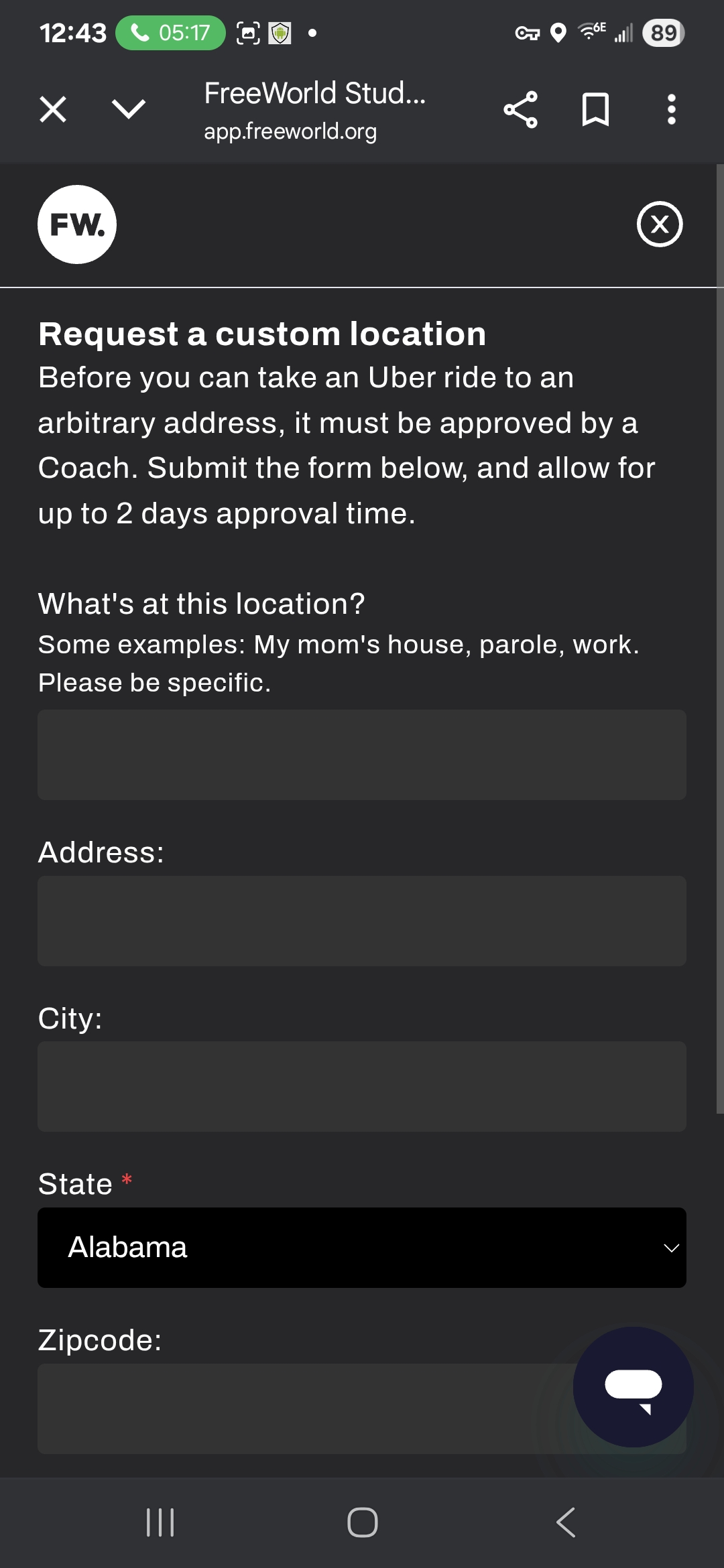The height and width of the screenshot is (1568, 724).
Task: Bookmark this FreeWorld page
Action: pyautogui.click(x=596, y=110)
